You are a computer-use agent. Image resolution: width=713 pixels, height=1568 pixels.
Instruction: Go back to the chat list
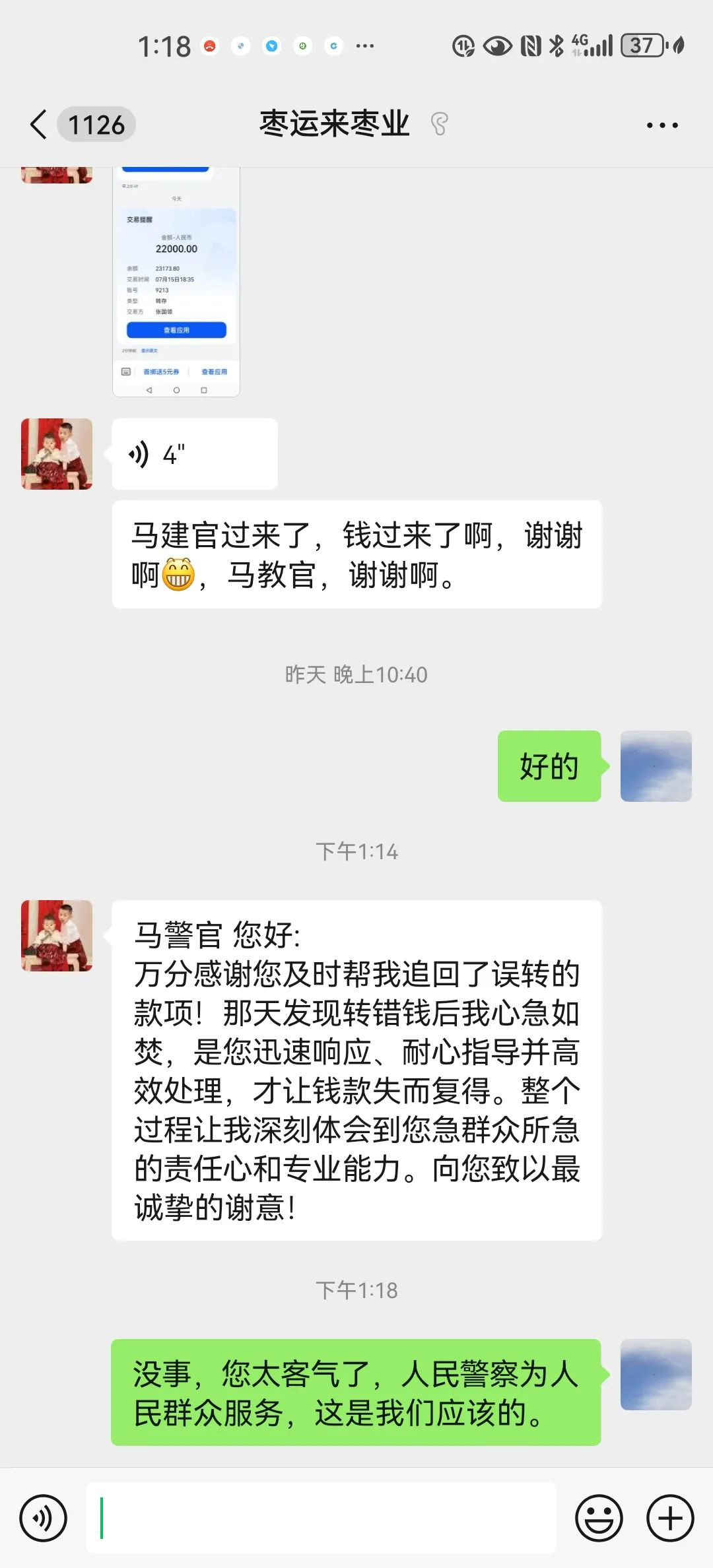40,124
